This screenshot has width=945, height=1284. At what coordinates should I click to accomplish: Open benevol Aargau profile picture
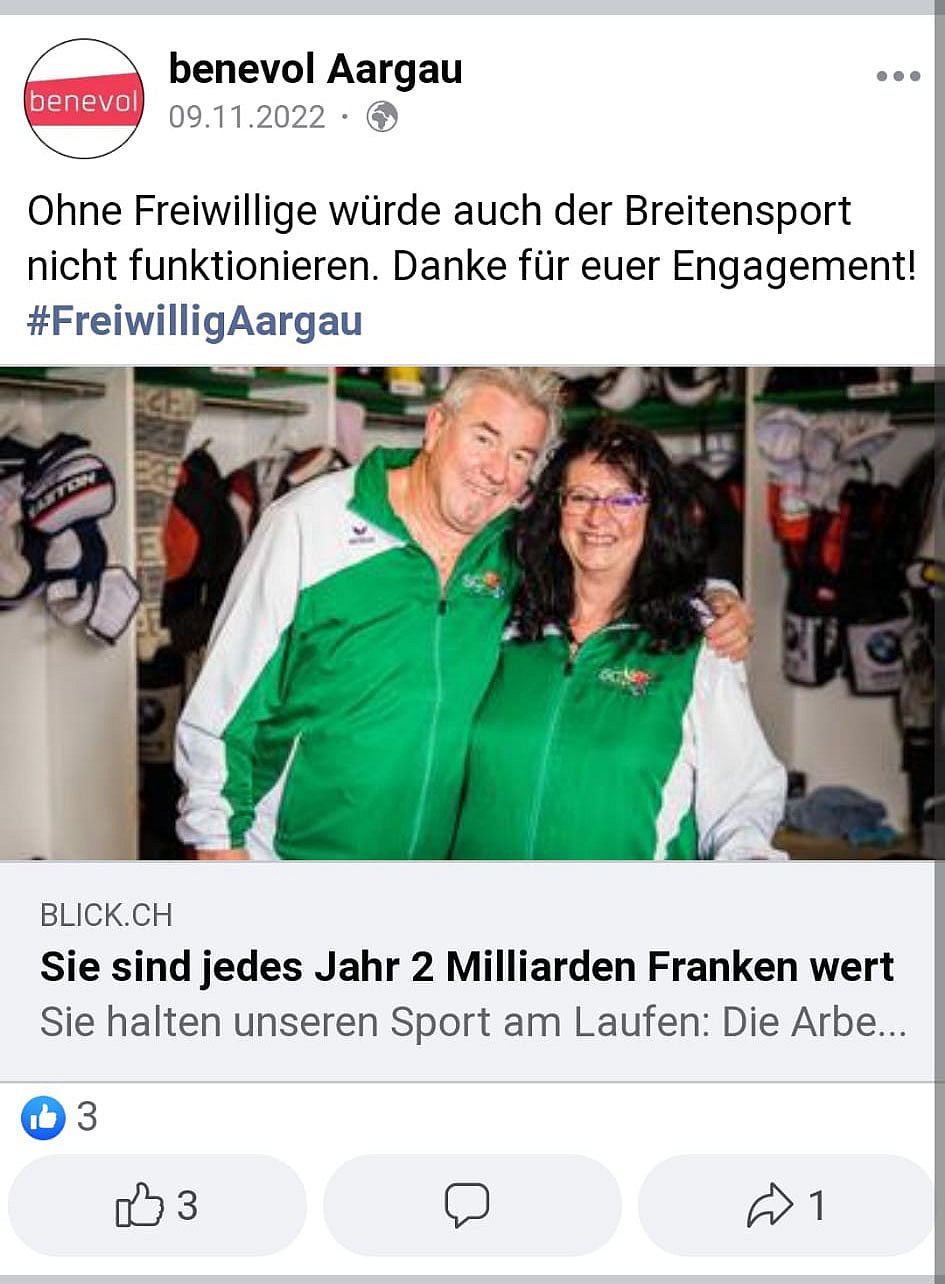pos(84,99)
